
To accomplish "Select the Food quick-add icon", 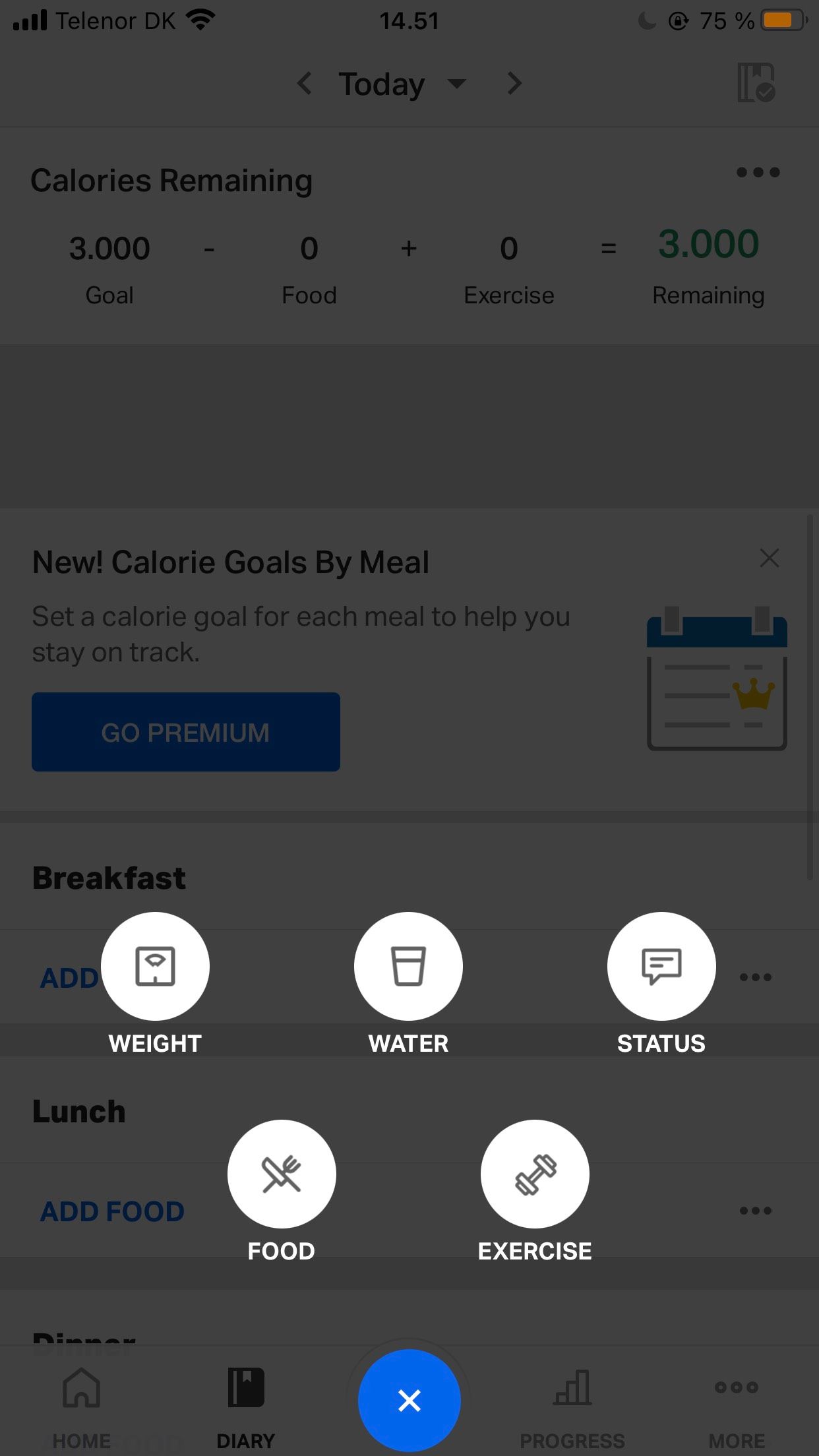I will (282, 1173).
